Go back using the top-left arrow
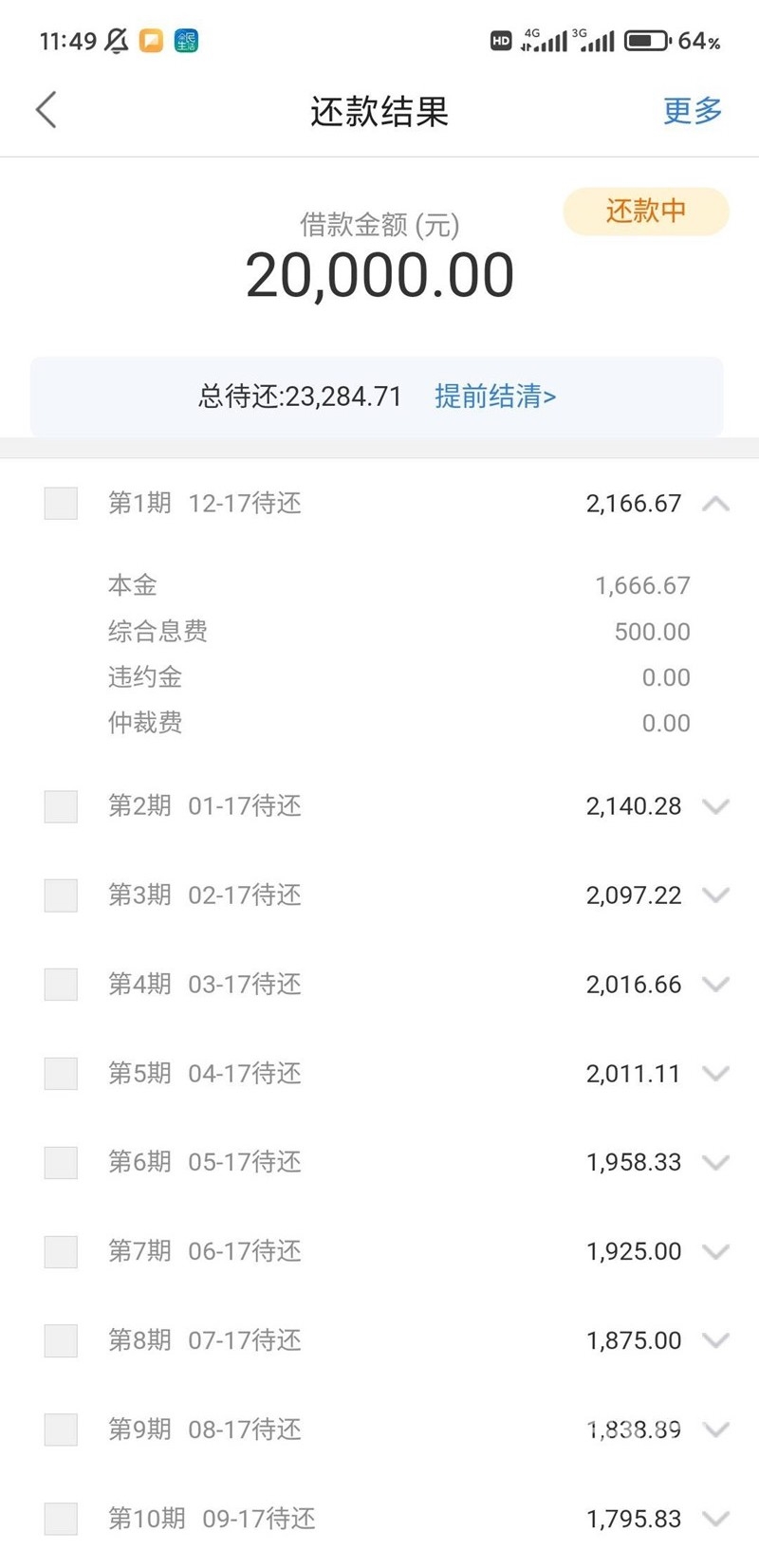The width and height of the screenshot is (759, 1568). click(46, 110)
